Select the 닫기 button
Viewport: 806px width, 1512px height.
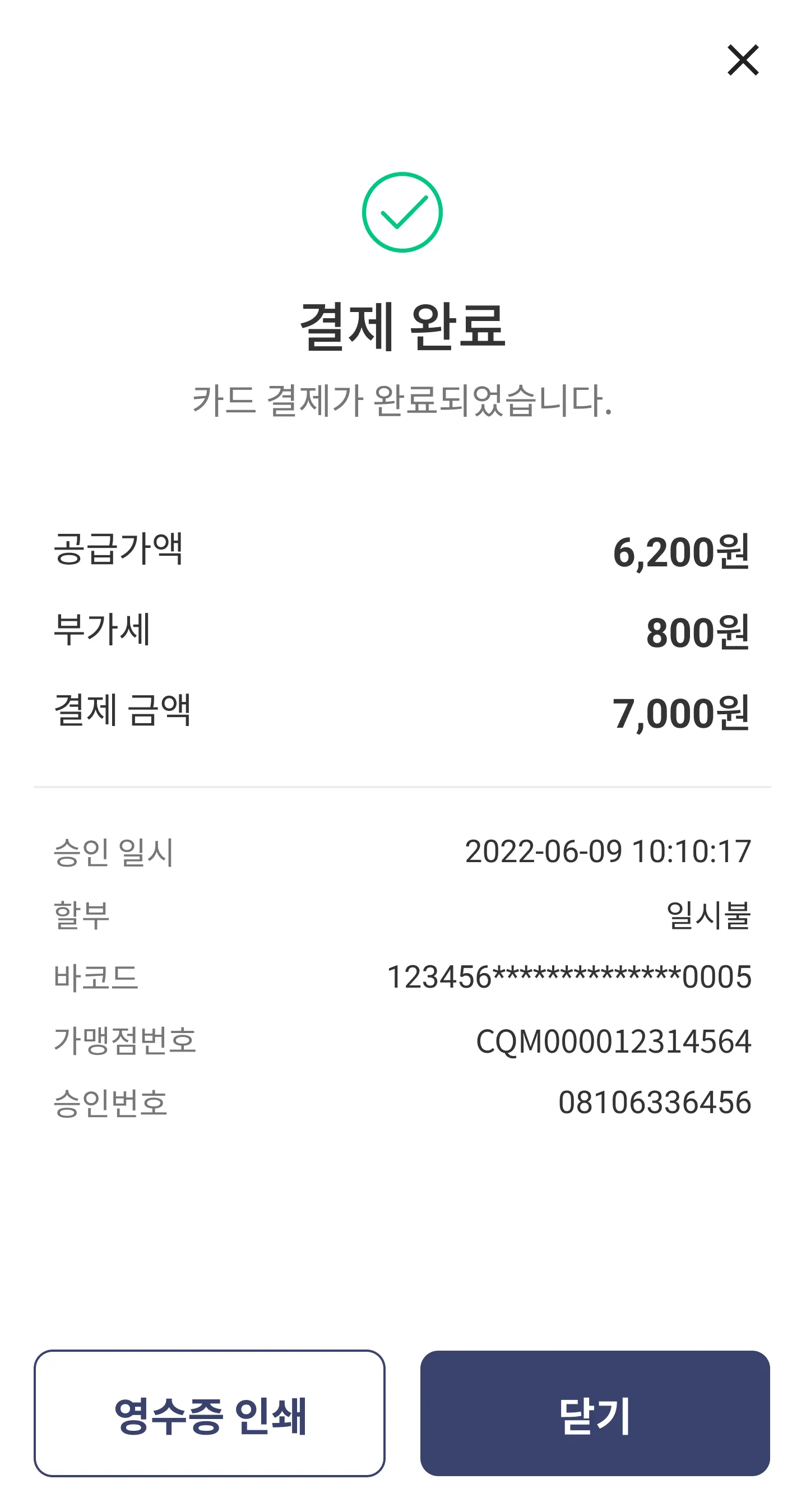pyautogui.click(x=595, y=1413)
